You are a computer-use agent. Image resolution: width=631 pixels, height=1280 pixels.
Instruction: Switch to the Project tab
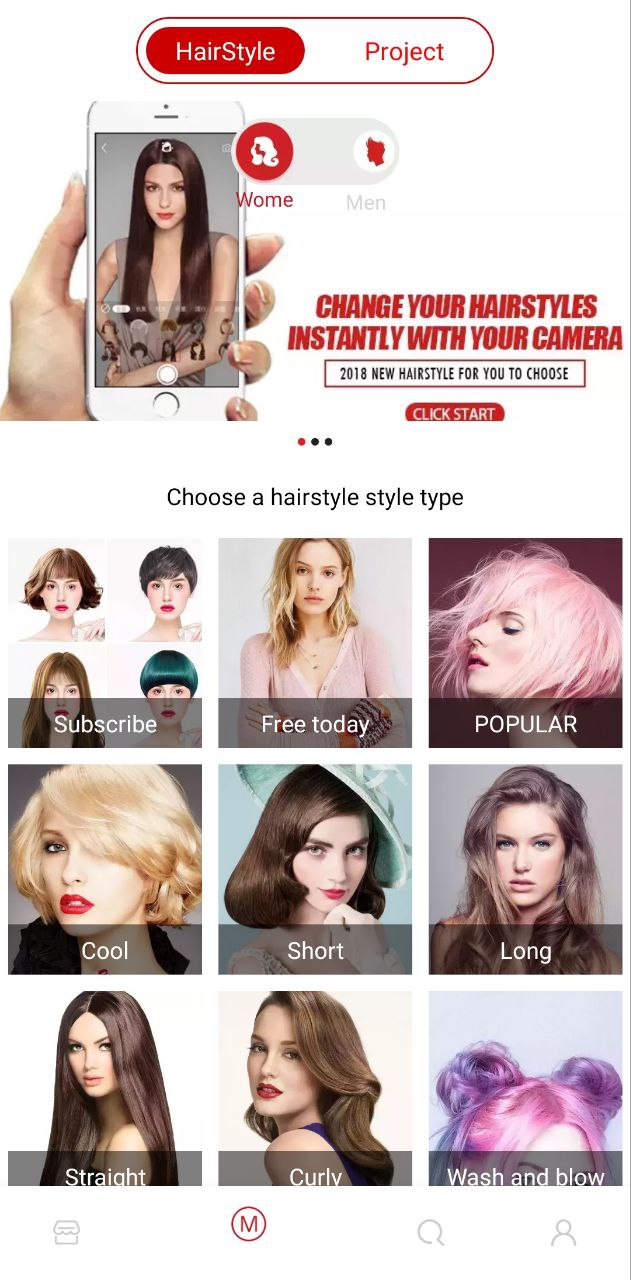click(403, 52)
